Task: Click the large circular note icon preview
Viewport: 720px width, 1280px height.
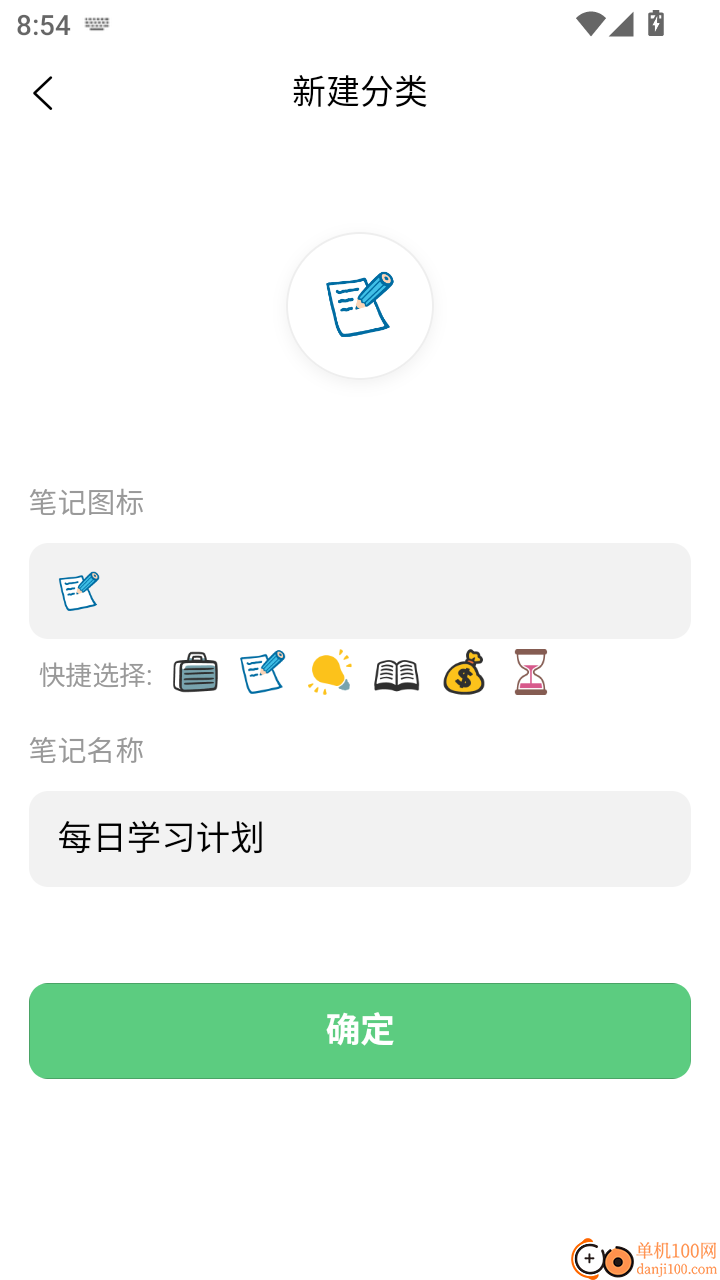Action: 360,306
